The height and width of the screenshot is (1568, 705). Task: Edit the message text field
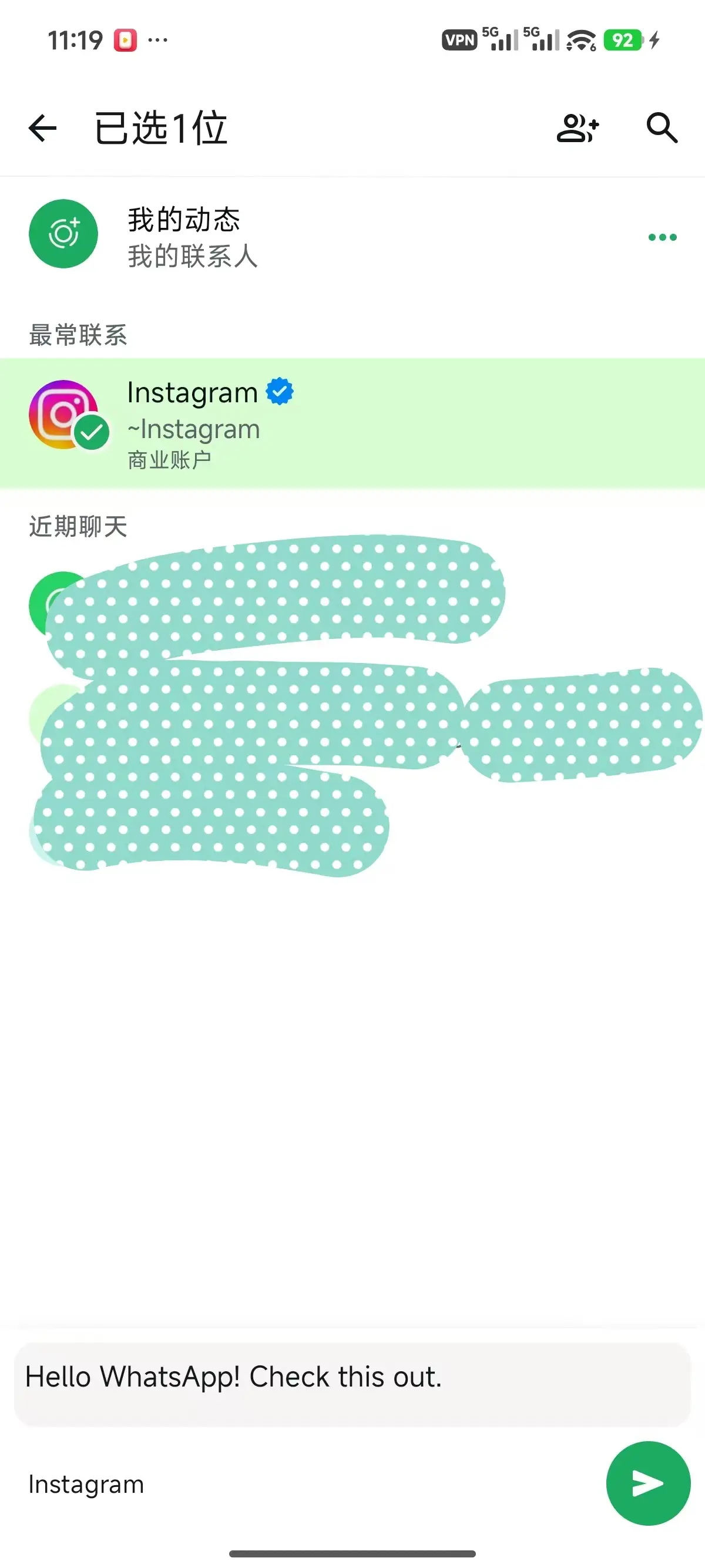[x=352, y=1378]
